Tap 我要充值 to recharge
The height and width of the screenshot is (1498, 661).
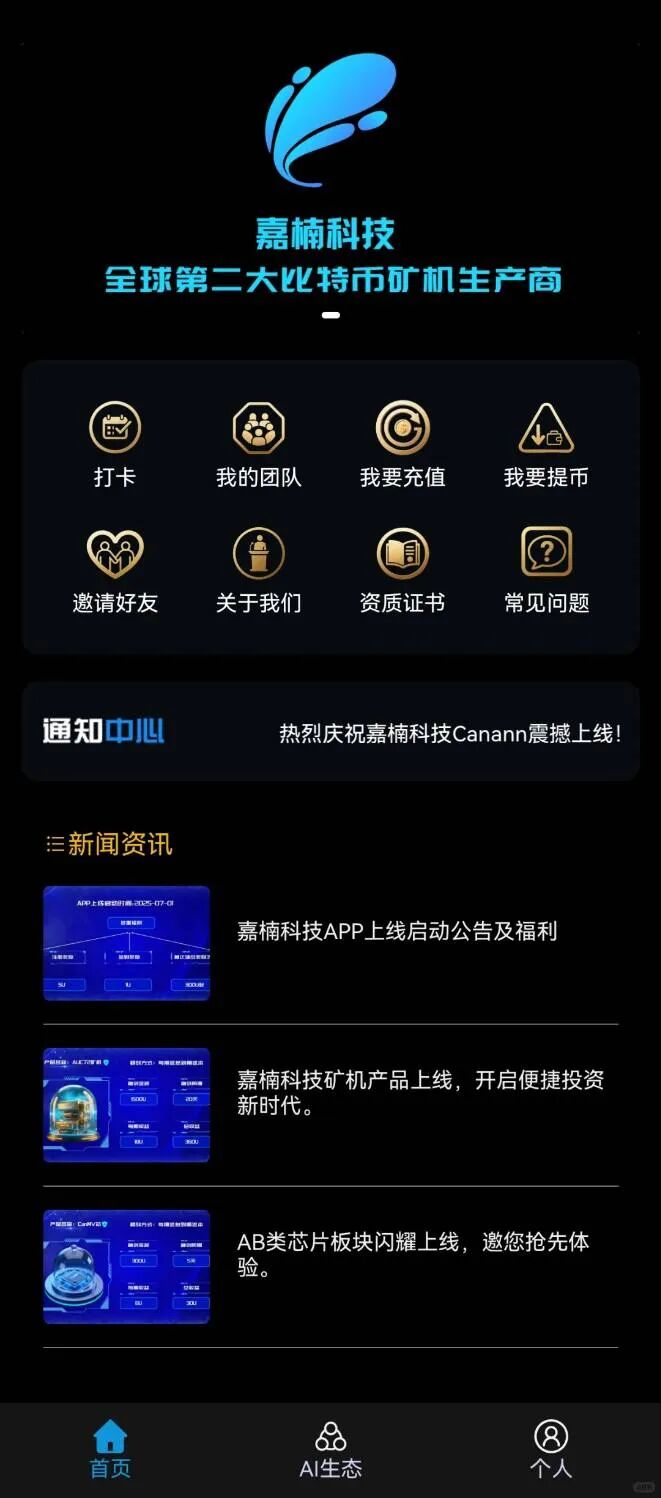point(402,445)
